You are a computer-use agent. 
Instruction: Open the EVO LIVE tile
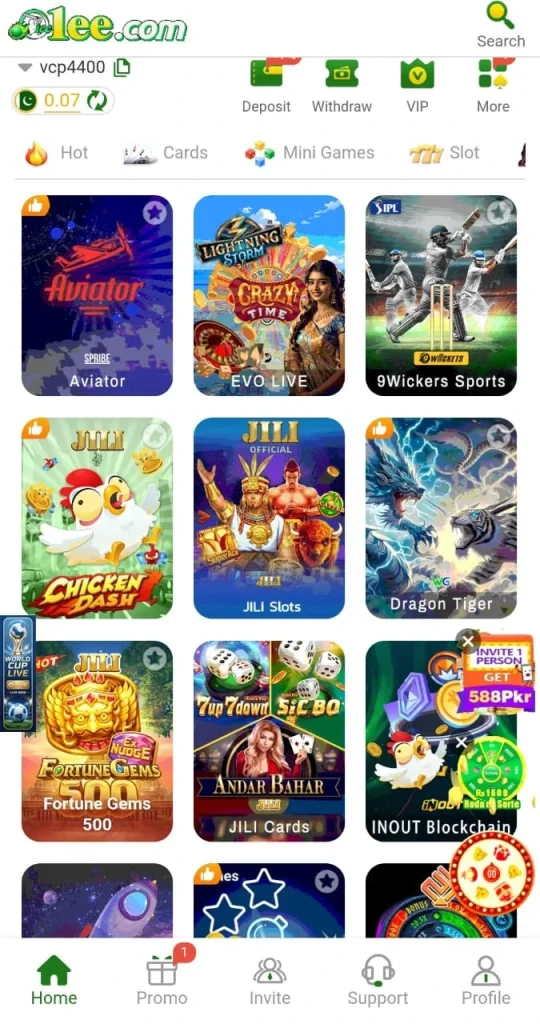tap(269, 295)
